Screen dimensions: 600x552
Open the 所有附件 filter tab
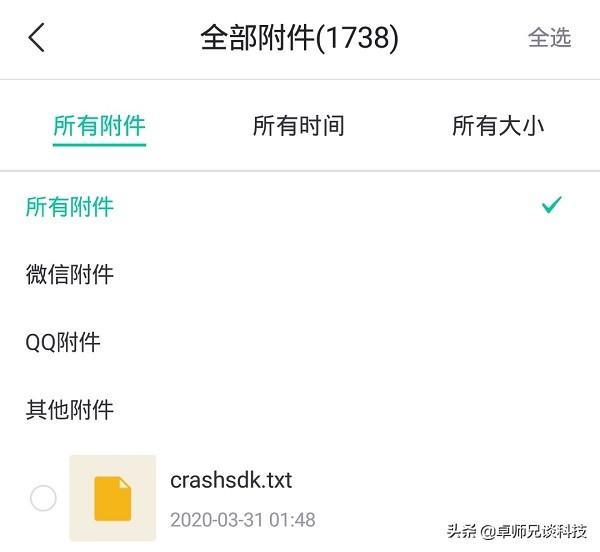point(99,126)
